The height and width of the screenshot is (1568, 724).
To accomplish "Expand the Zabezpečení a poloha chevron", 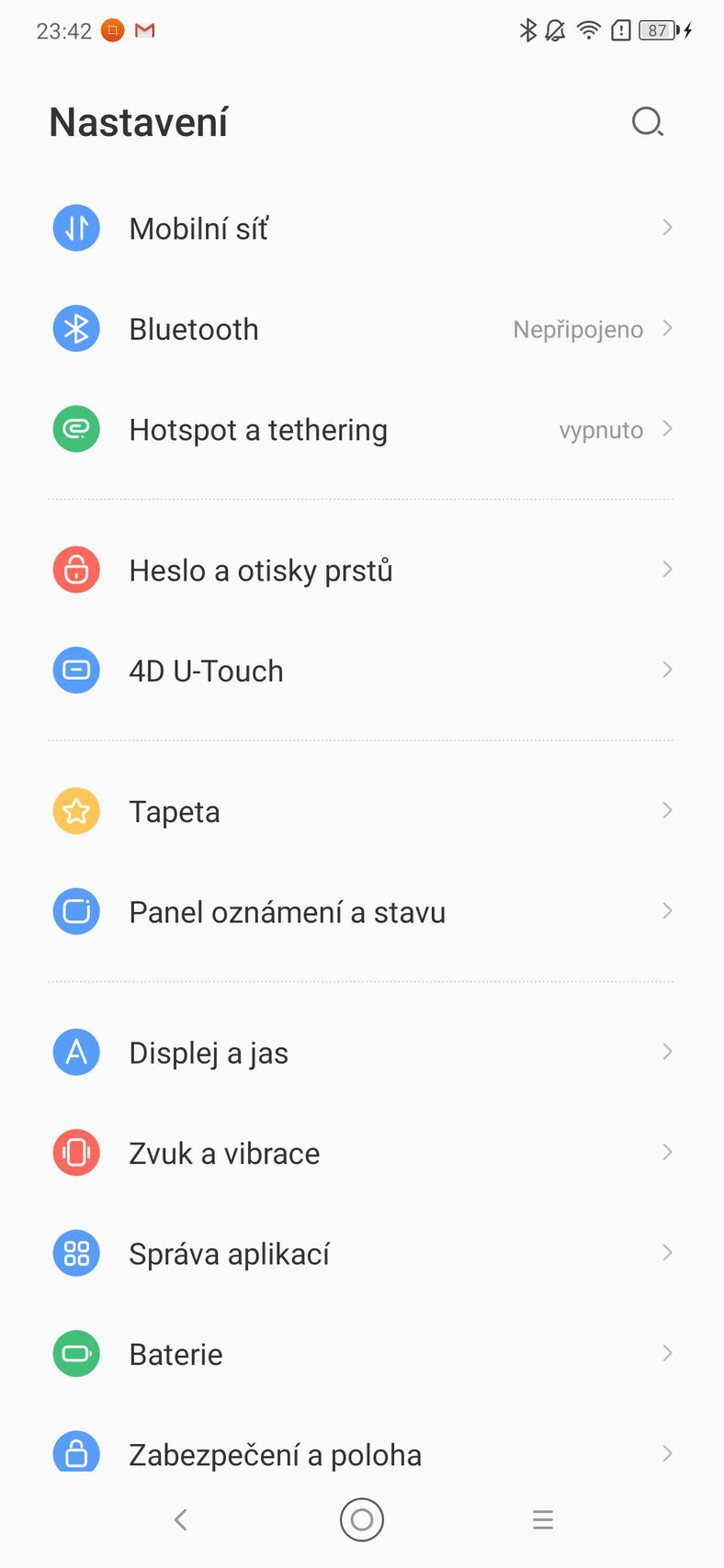I will (667, 1454).
